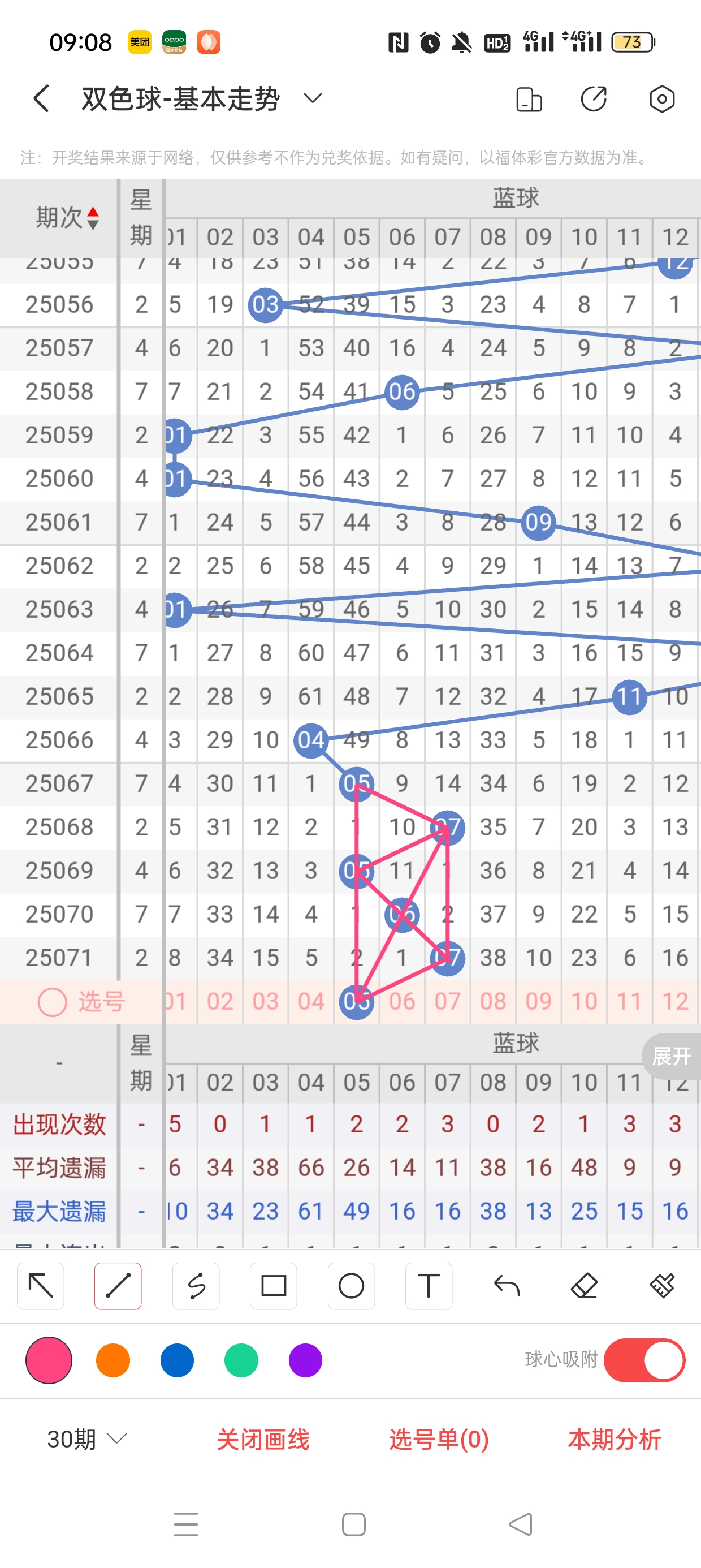Open chart settings hexagon icon
Screen dimensions: 701x1568
click(x=661, y=99)
